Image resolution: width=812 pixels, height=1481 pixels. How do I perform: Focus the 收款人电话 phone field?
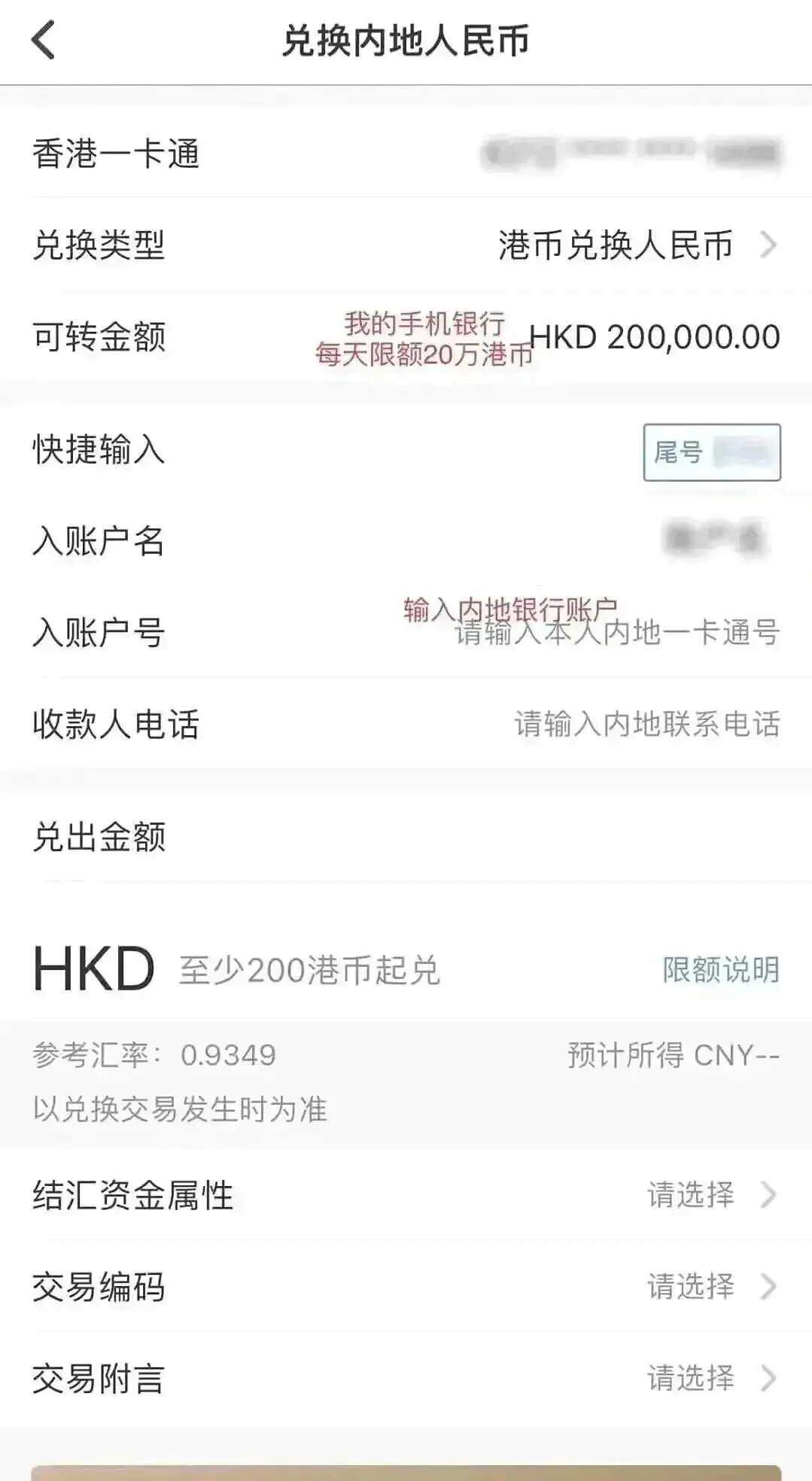(646, 724)
